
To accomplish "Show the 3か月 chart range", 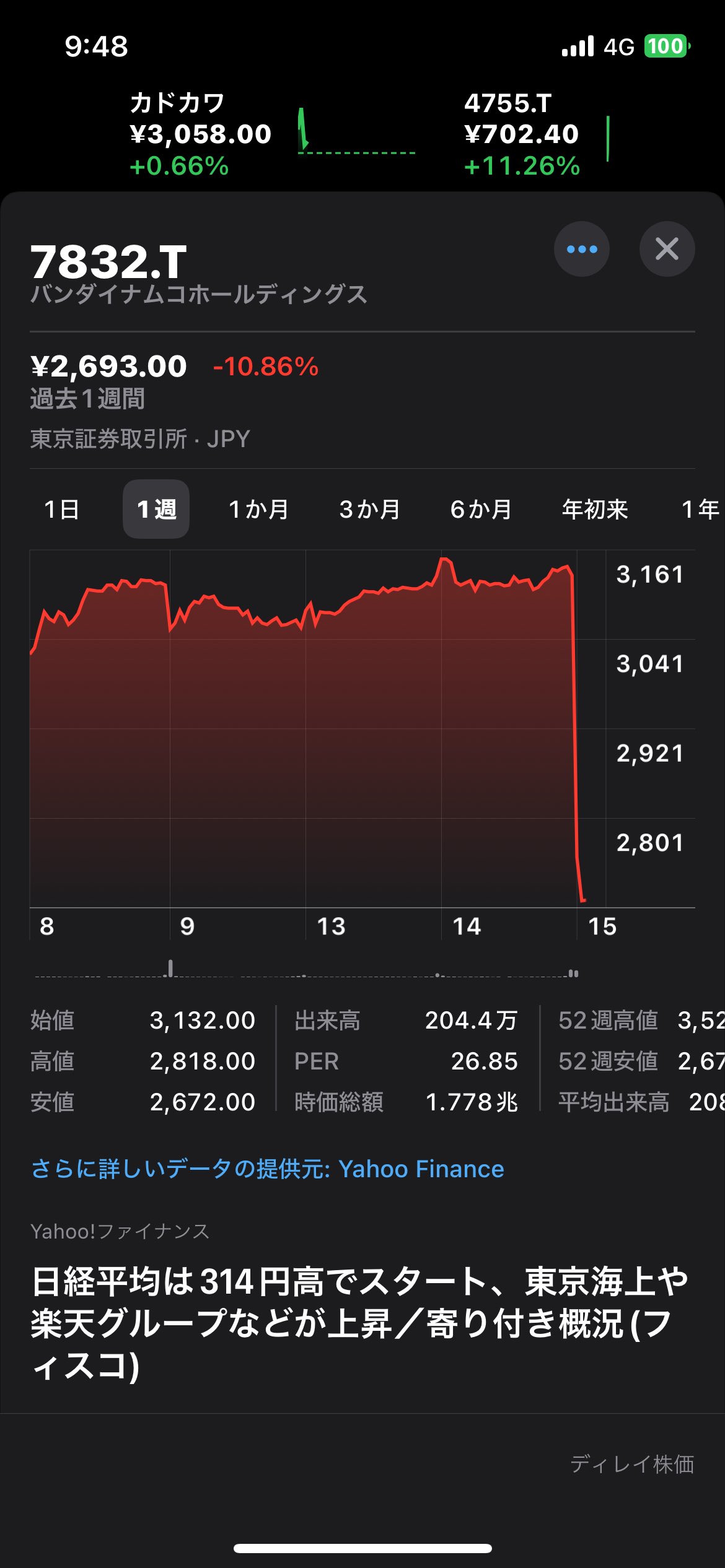I will tap(369, 509).
